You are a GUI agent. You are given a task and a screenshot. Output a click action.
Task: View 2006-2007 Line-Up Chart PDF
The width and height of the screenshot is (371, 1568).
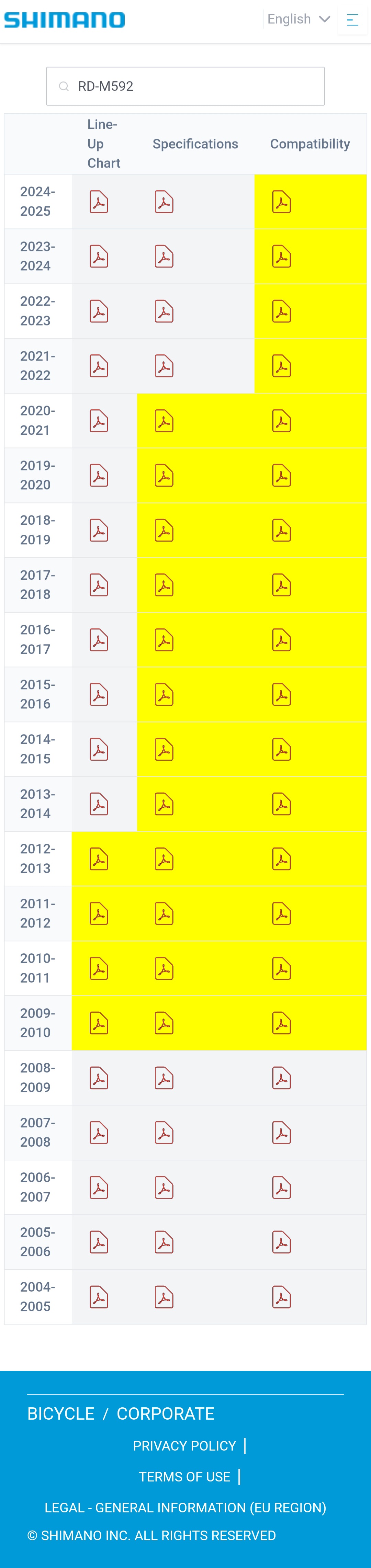point(99,1188)
